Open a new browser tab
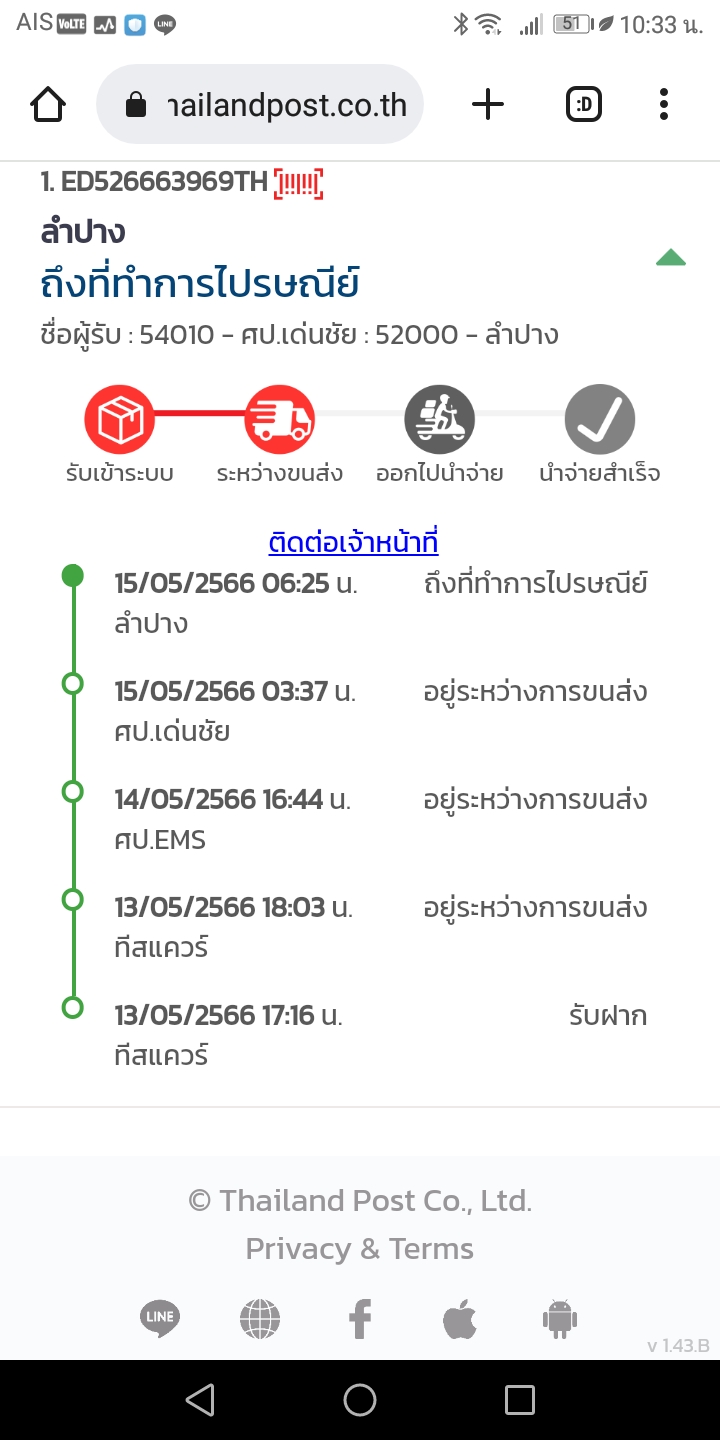Viewport: 720px width, 1440px height. pyautogui.click(x=488, y=104)
